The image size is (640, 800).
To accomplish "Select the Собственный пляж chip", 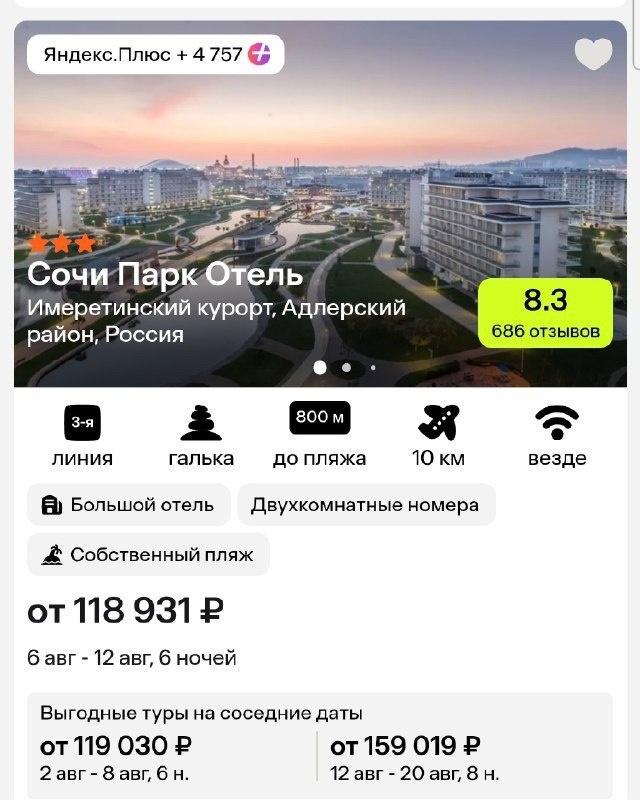I will coord(148,554).
